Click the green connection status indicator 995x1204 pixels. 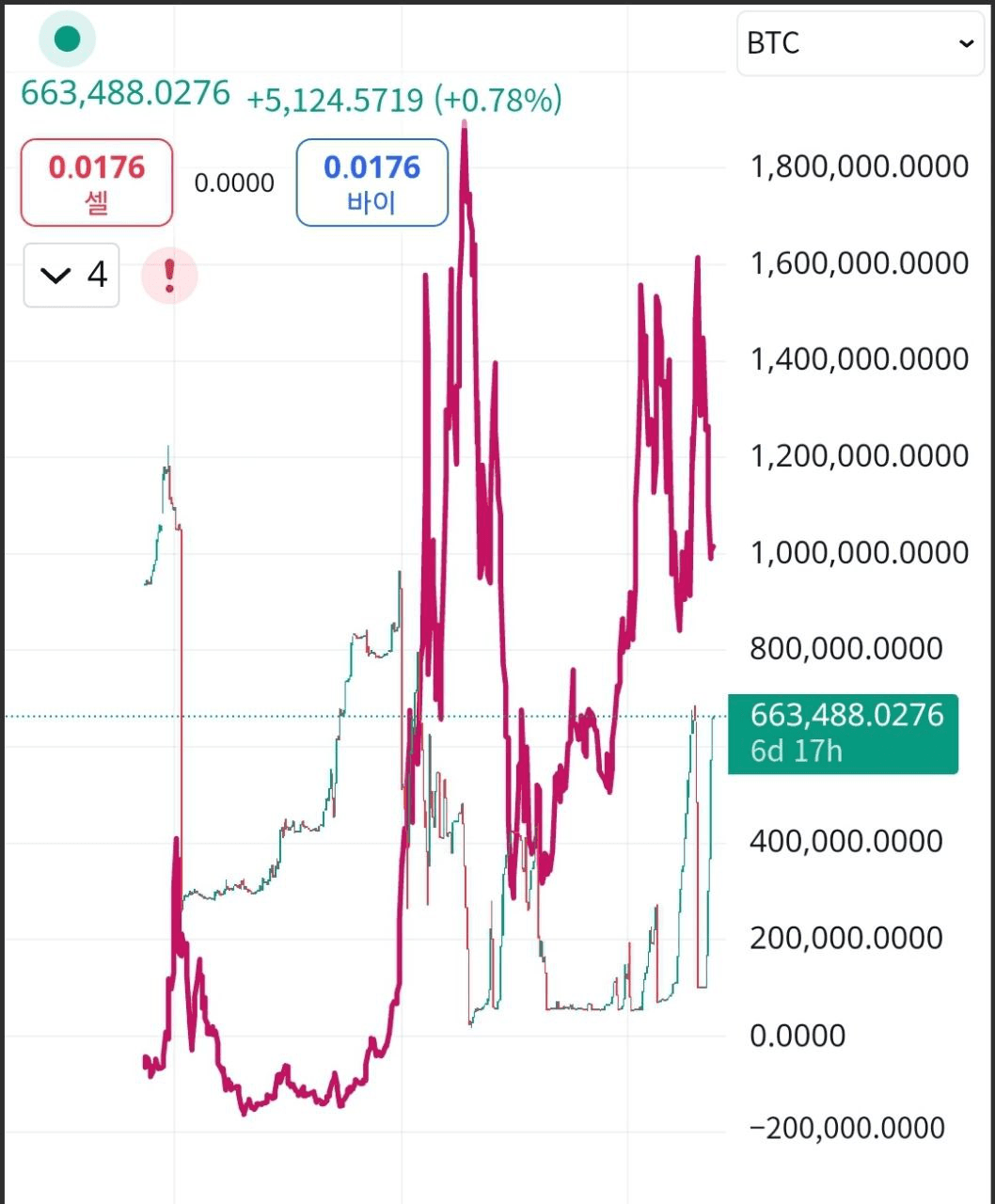[x=66, y=39]
